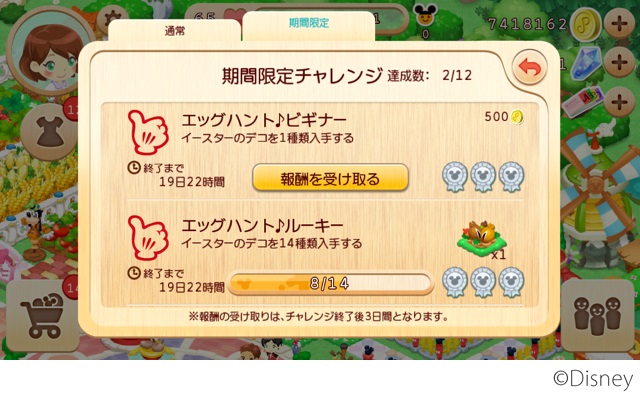Add more gems with the plus button

(619, 62)
